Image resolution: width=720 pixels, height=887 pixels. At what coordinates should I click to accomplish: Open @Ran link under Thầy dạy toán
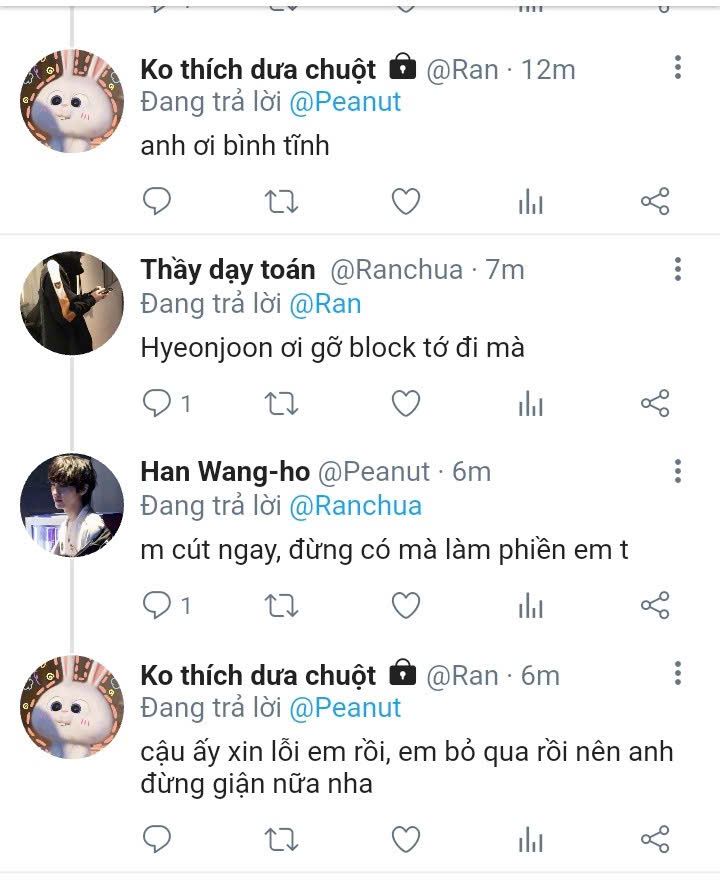325,304
